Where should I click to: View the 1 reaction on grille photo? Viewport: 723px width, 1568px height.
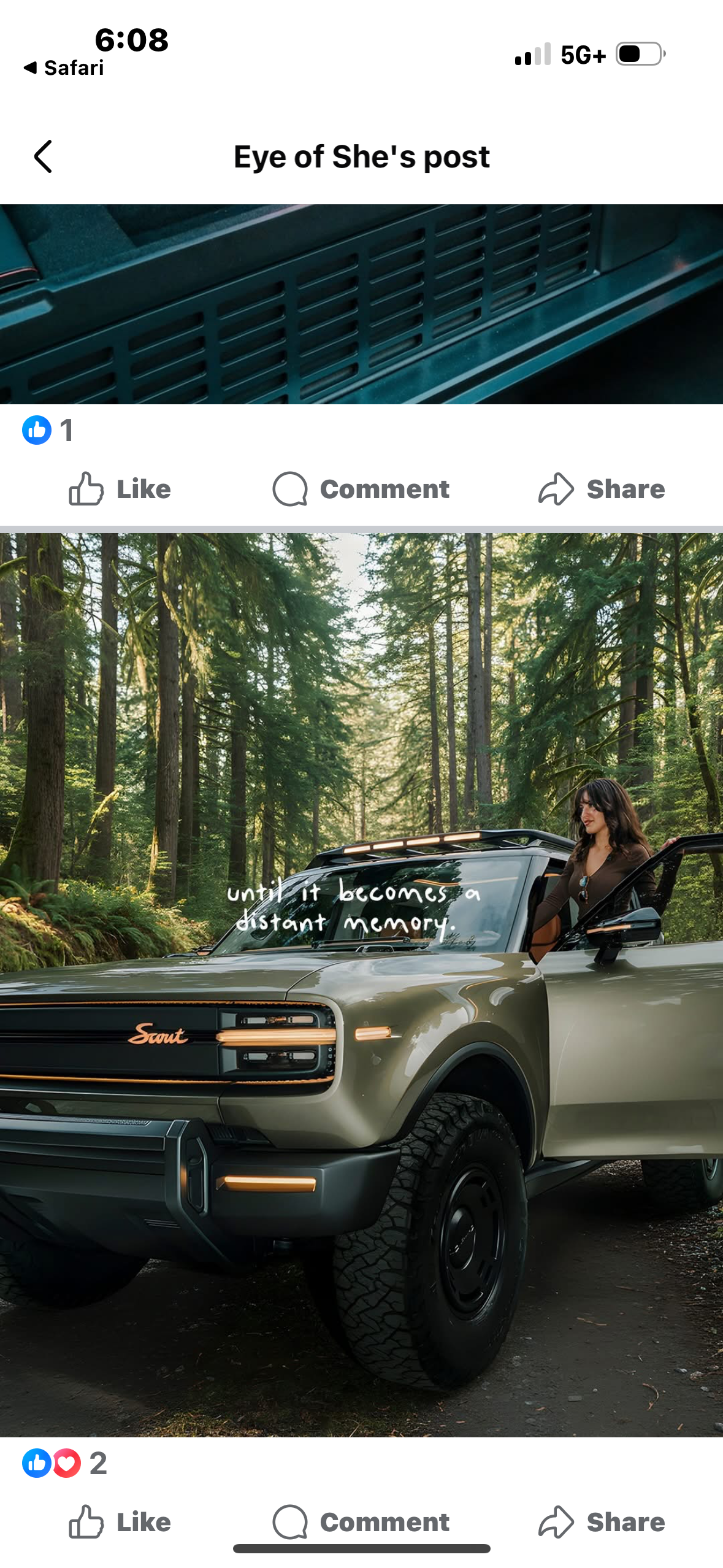pos(48,430)
